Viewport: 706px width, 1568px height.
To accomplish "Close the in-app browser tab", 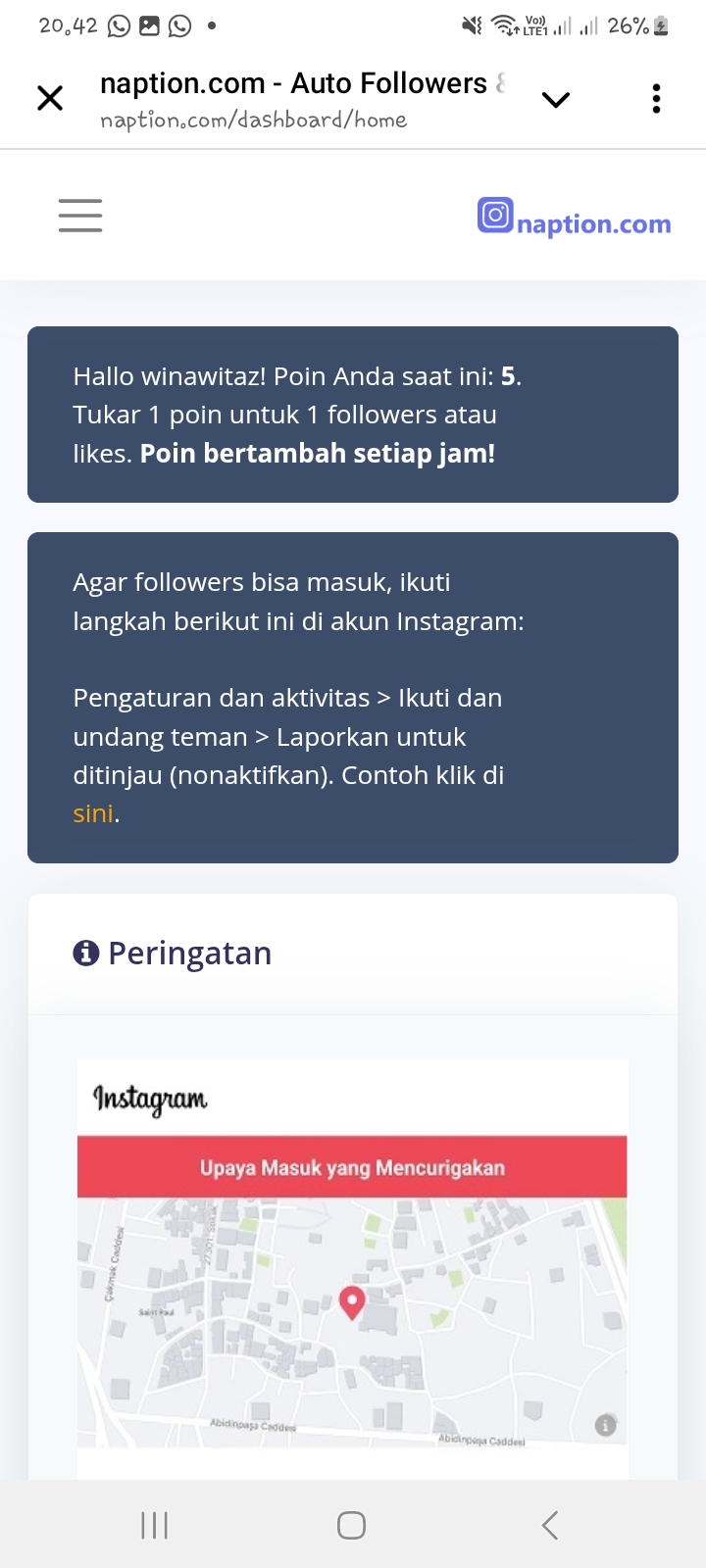I will 50,98.
